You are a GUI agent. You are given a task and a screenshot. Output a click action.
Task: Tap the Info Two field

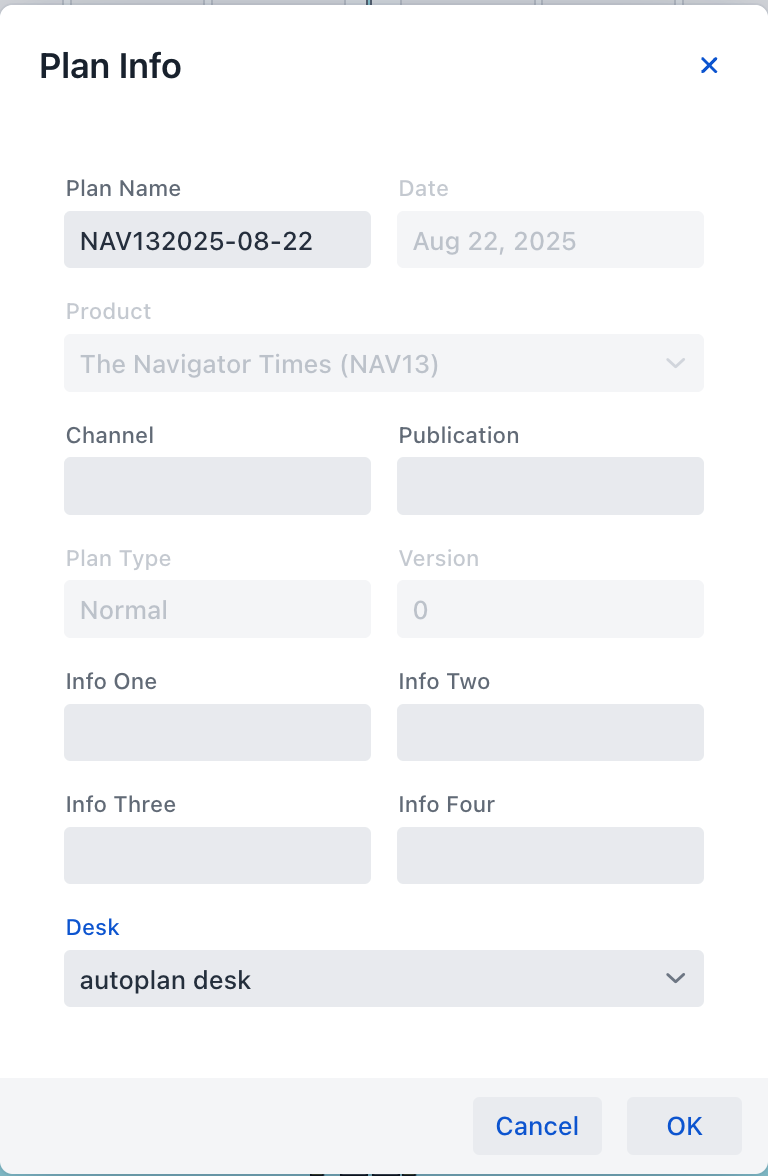(550, 732)
